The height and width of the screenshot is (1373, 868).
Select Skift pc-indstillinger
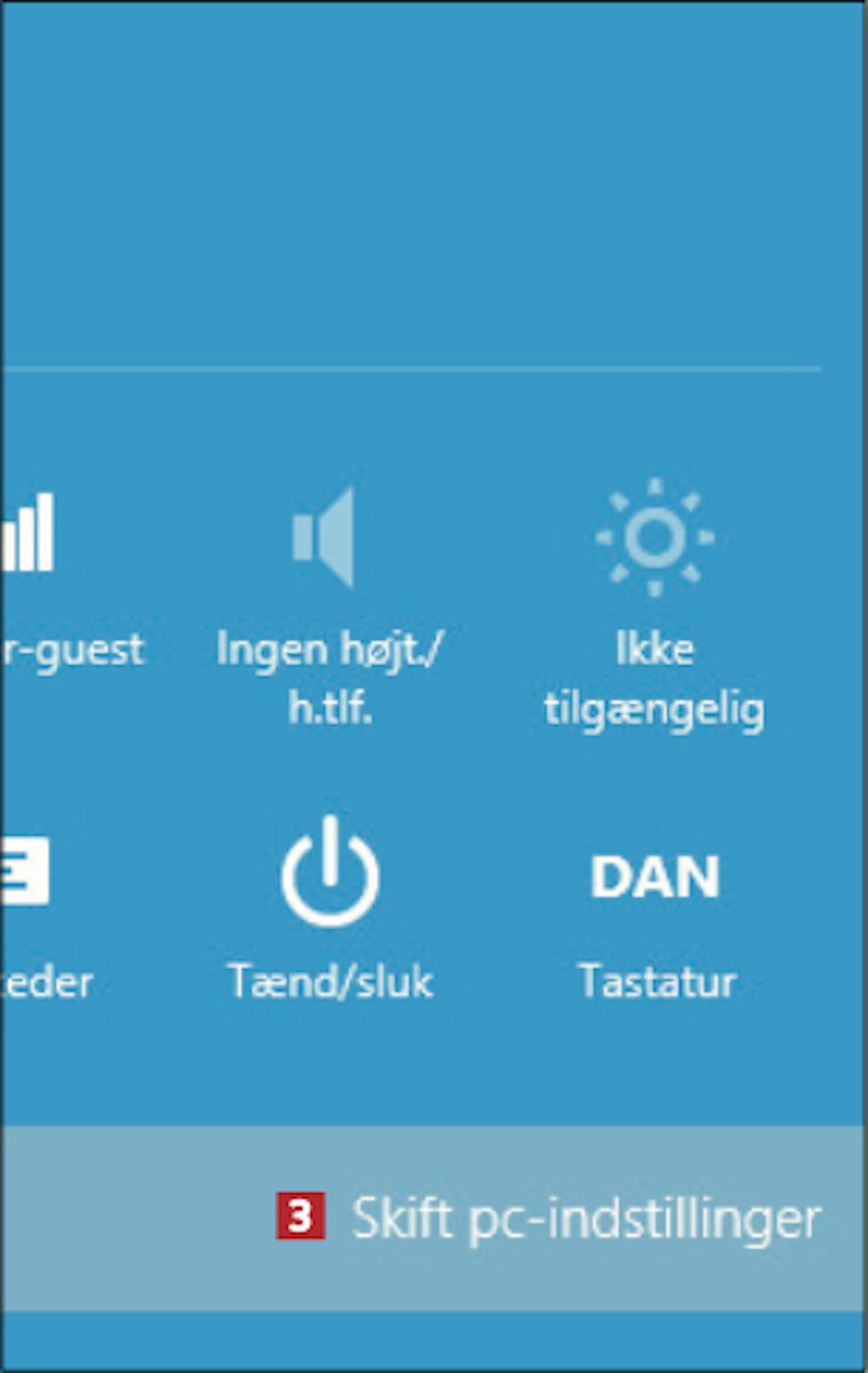(x=586, y=1219)
